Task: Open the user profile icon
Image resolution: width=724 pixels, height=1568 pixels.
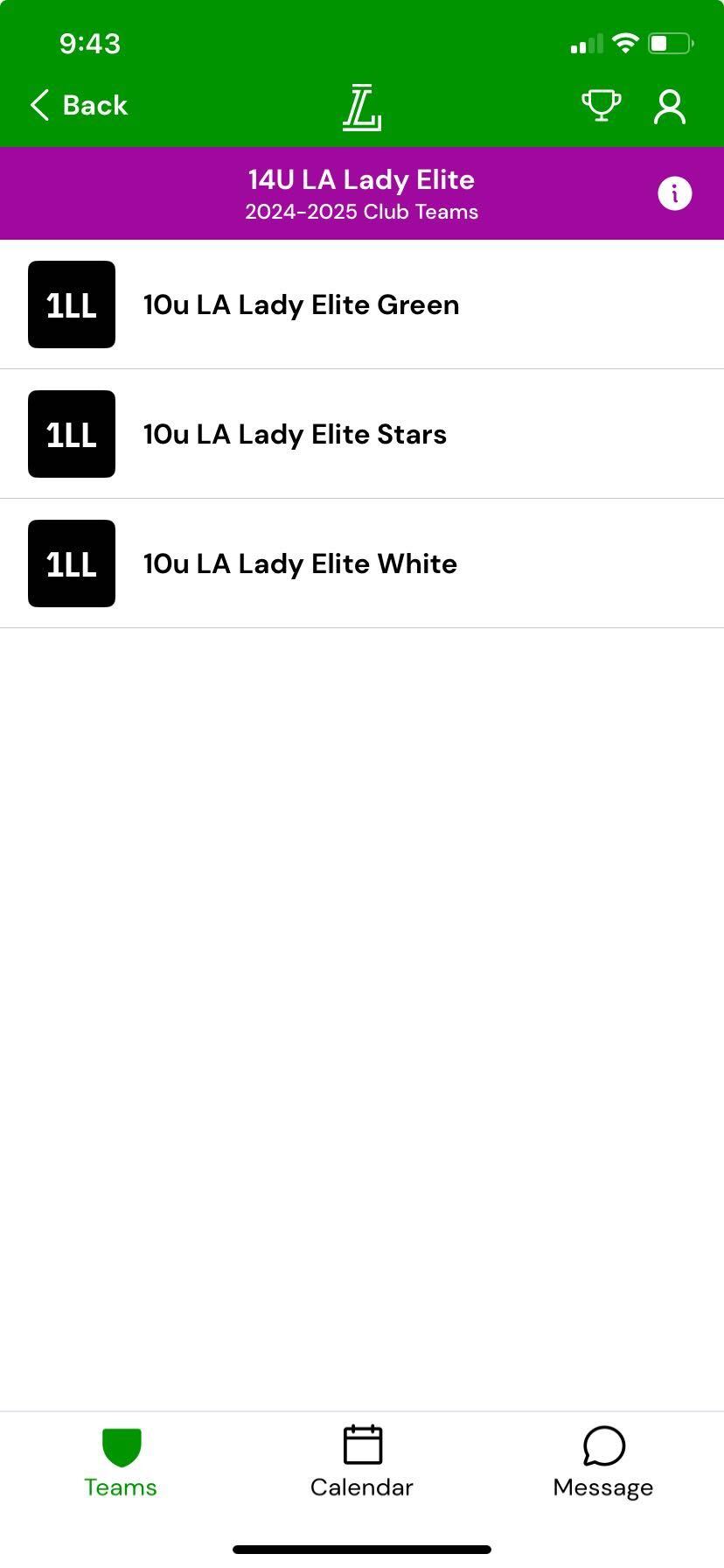Action: click(x=670, y=106)
